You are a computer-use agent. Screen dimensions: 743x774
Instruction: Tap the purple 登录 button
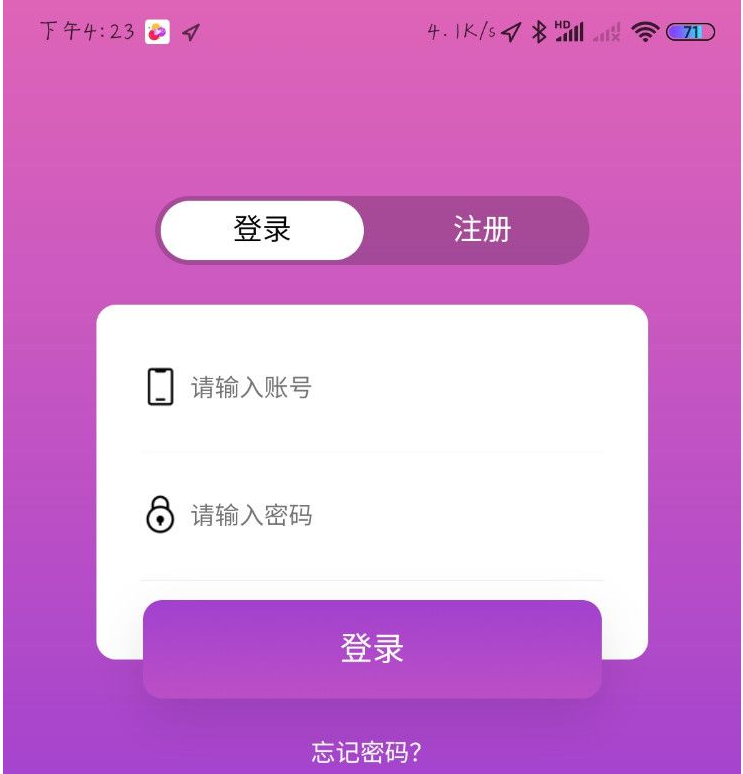coord(372,649)
